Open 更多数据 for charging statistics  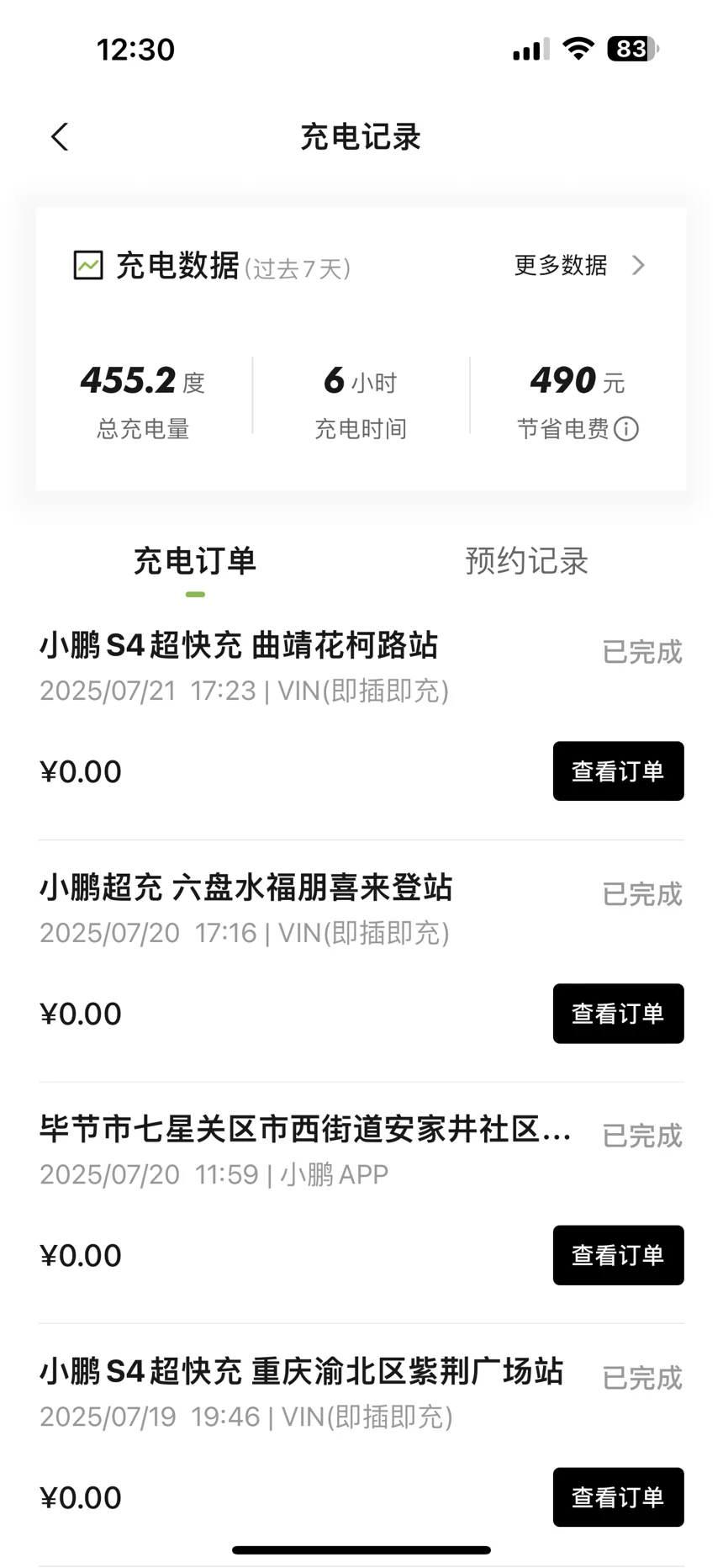[580, 266]
